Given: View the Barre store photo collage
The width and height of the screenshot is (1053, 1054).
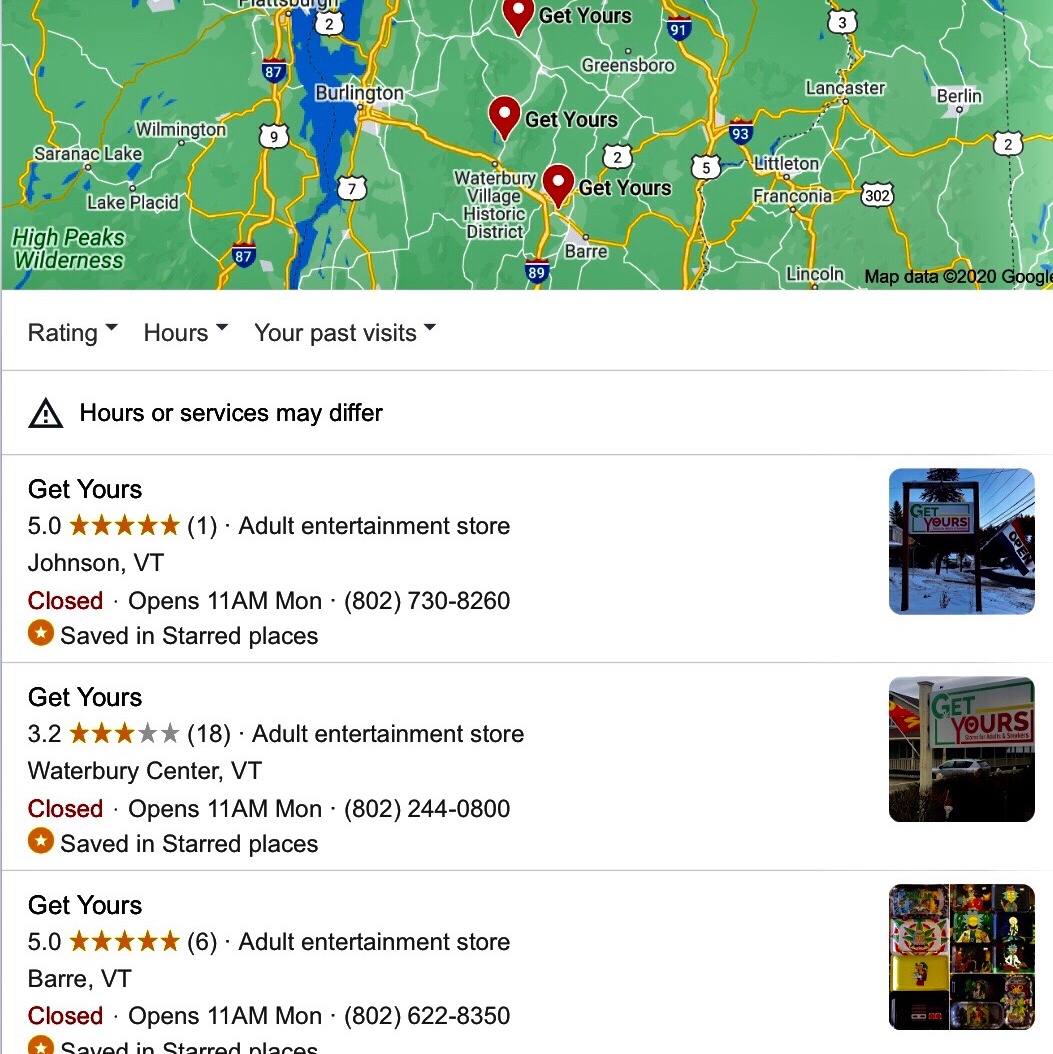Looking at the screenshot, I should click(x=961, y=956).
